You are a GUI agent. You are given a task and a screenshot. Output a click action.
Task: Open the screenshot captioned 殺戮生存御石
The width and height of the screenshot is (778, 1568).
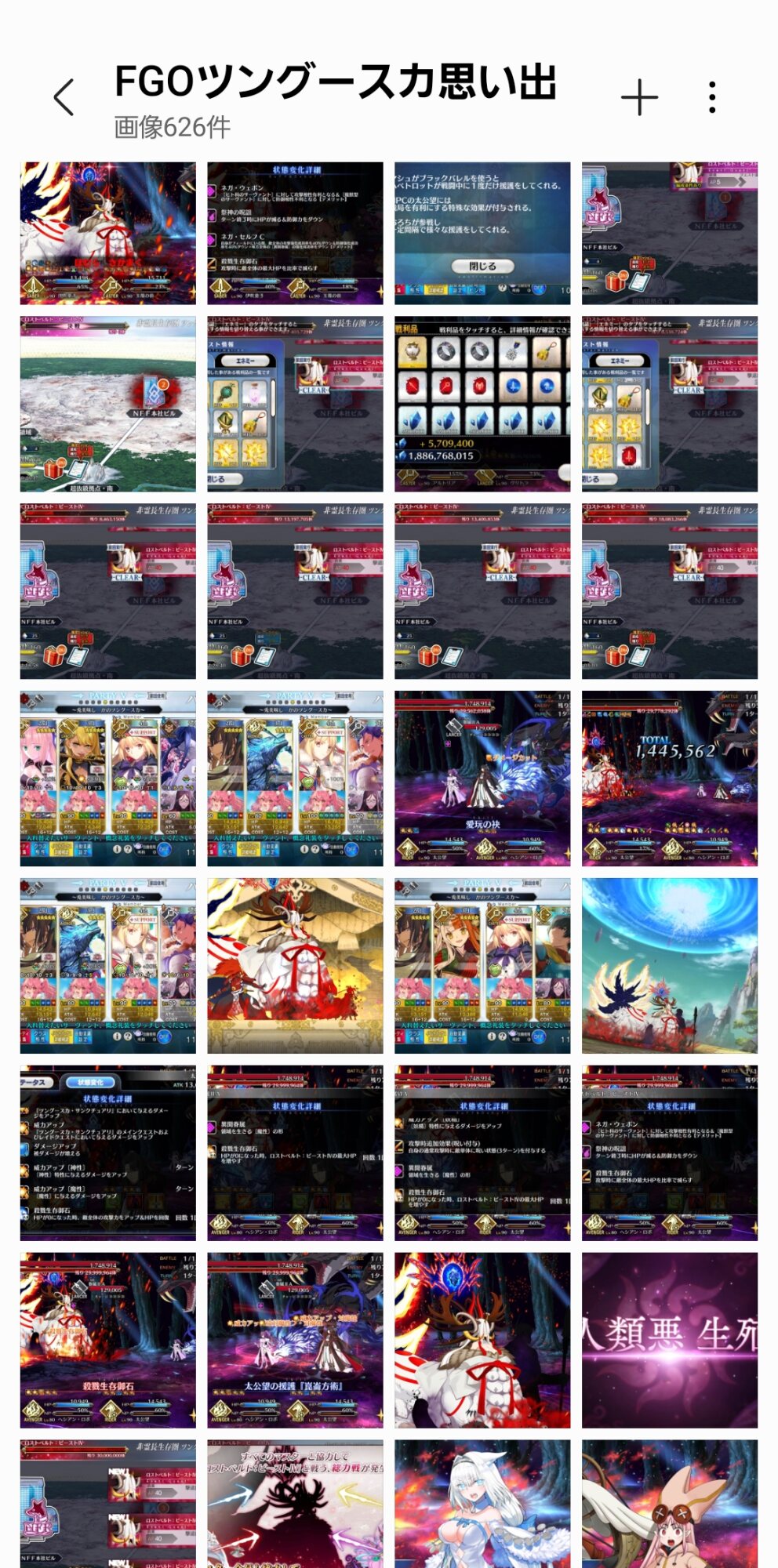[x=107, y=1340]
